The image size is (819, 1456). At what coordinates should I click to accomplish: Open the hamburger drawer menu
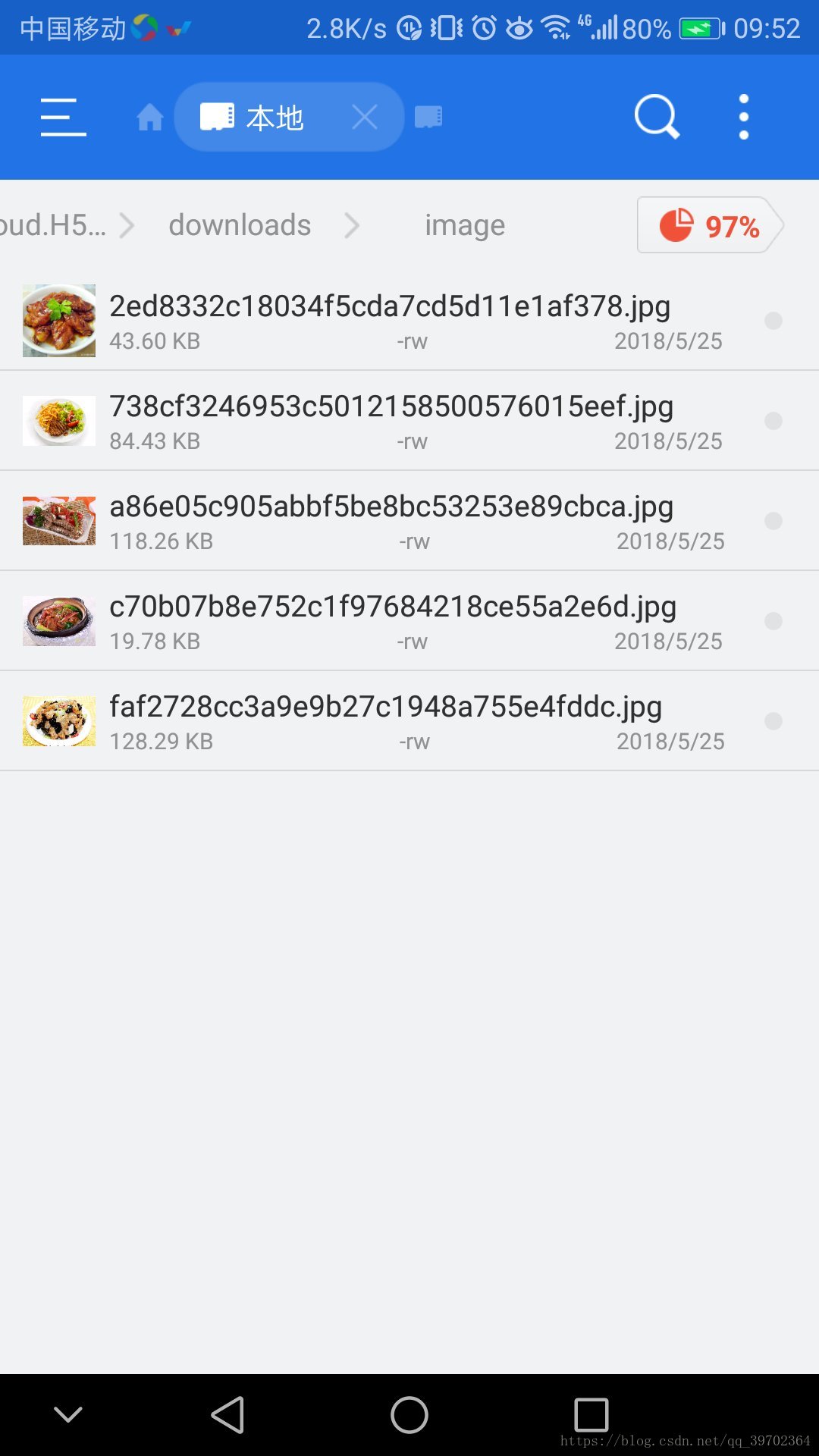click(63, 118)
